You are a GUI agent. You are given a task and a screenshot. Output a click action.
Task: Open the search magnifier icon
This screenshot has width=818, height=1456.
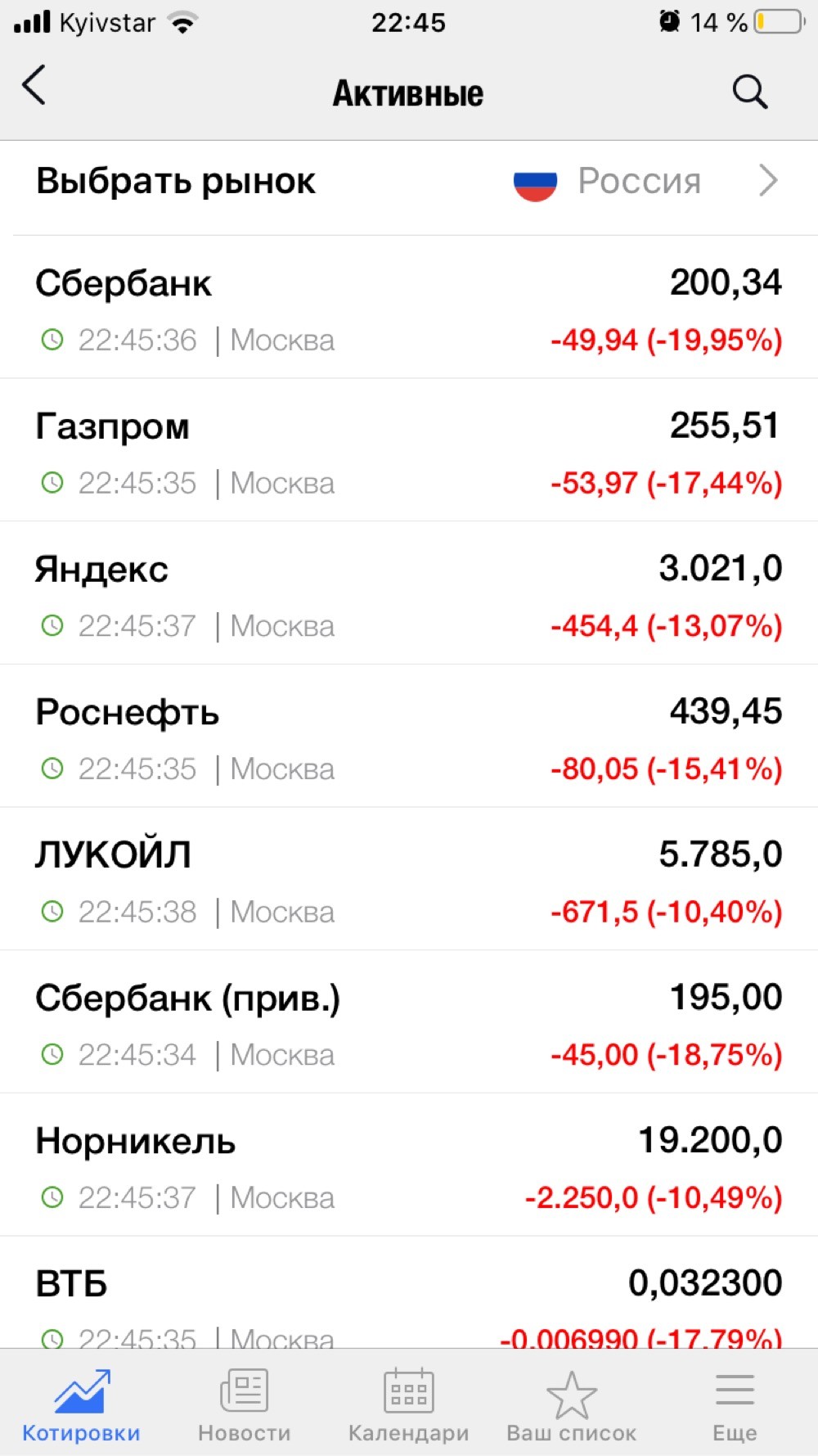749,92
